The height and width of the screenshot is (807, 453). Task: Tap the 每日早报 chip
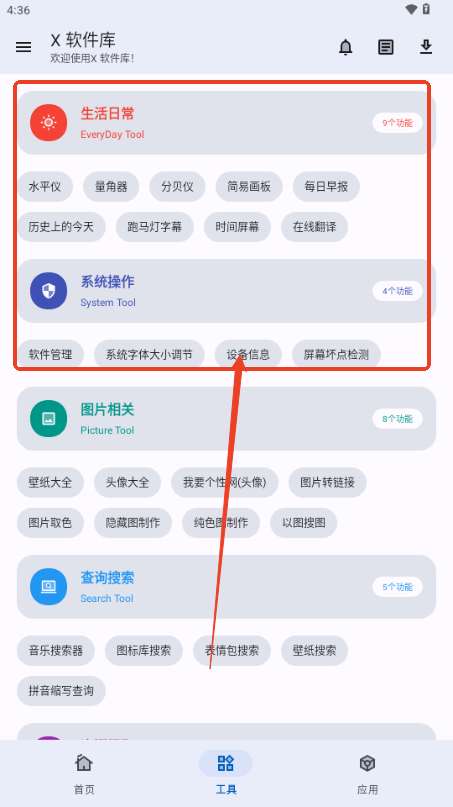point(326,186)
